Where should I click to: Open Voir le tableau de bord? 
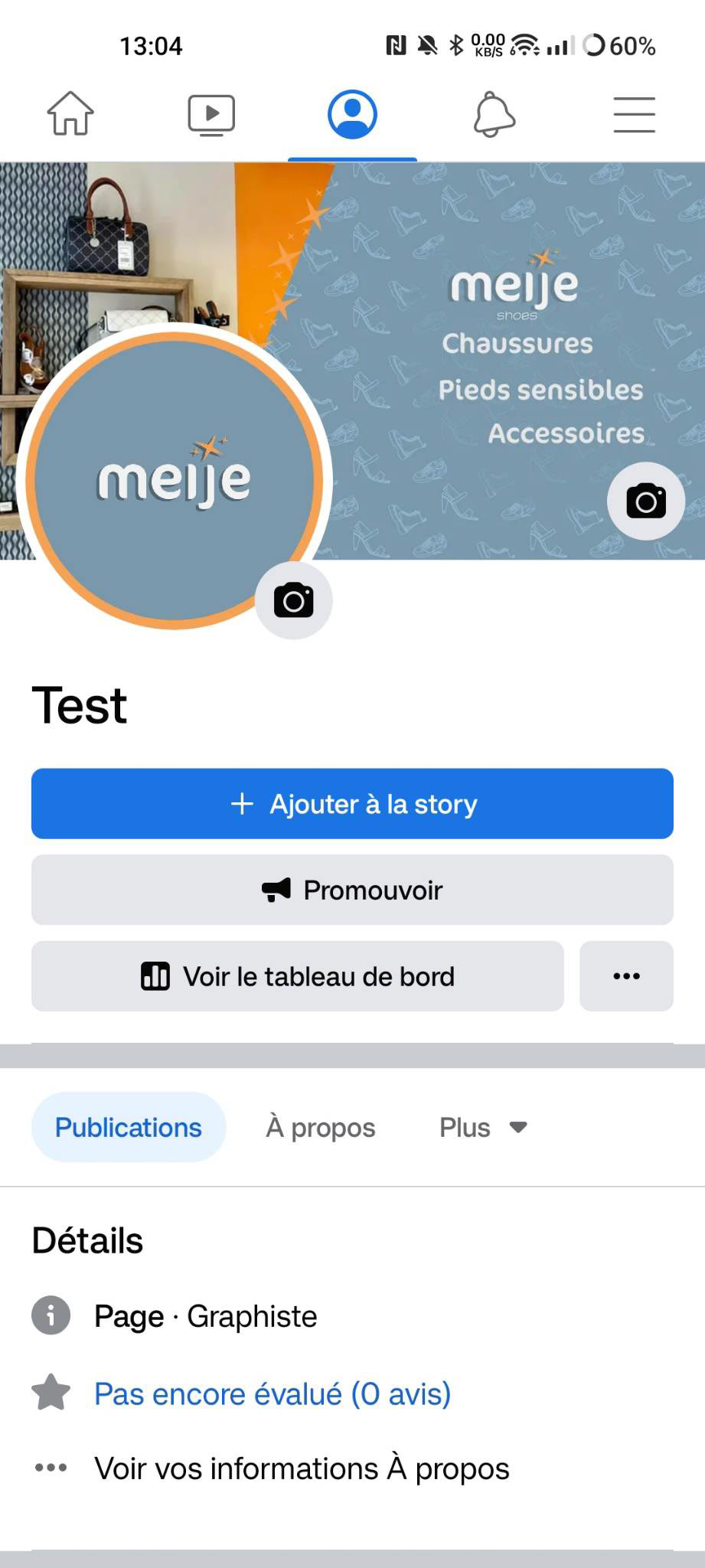tap(297, 976)
